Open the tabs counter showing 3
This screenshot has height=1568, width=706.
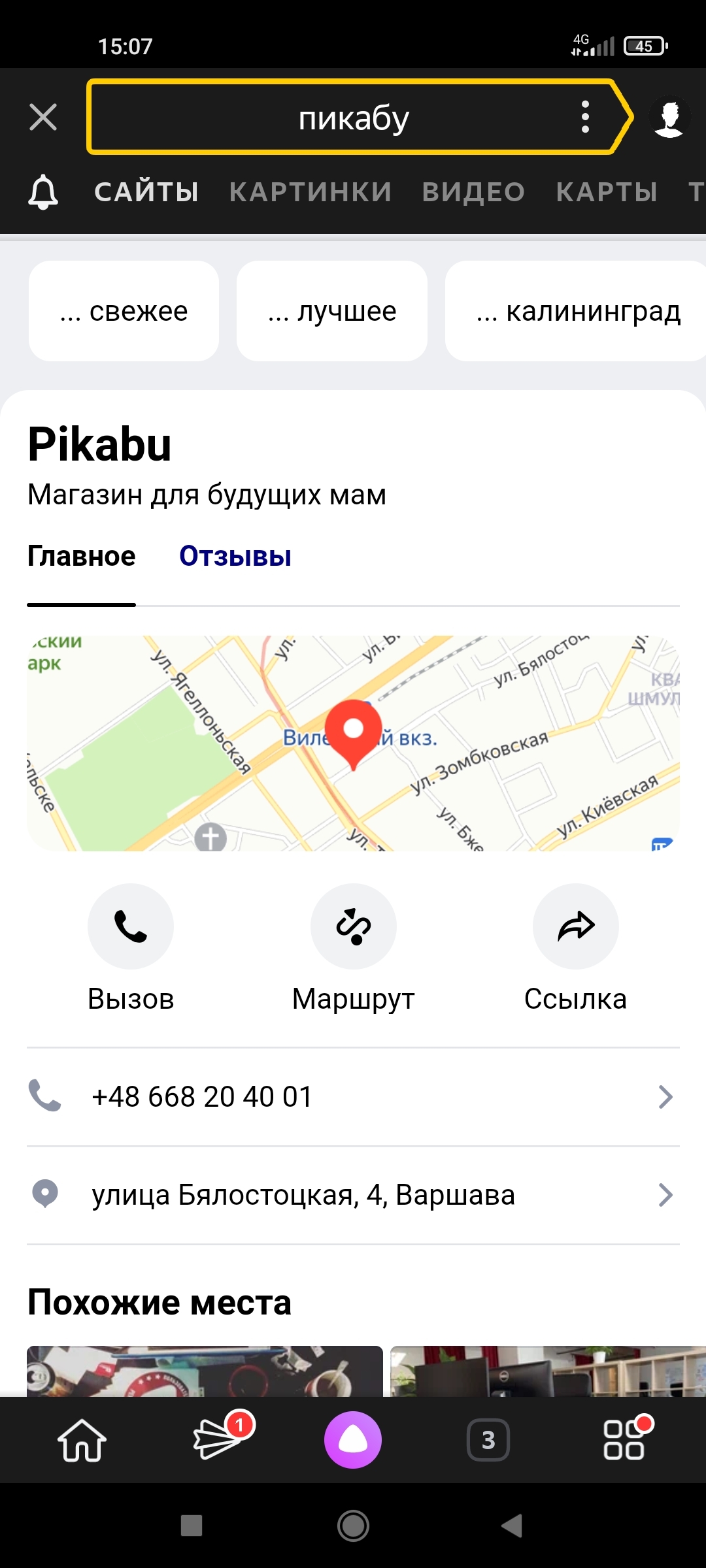coord(488,1440)
